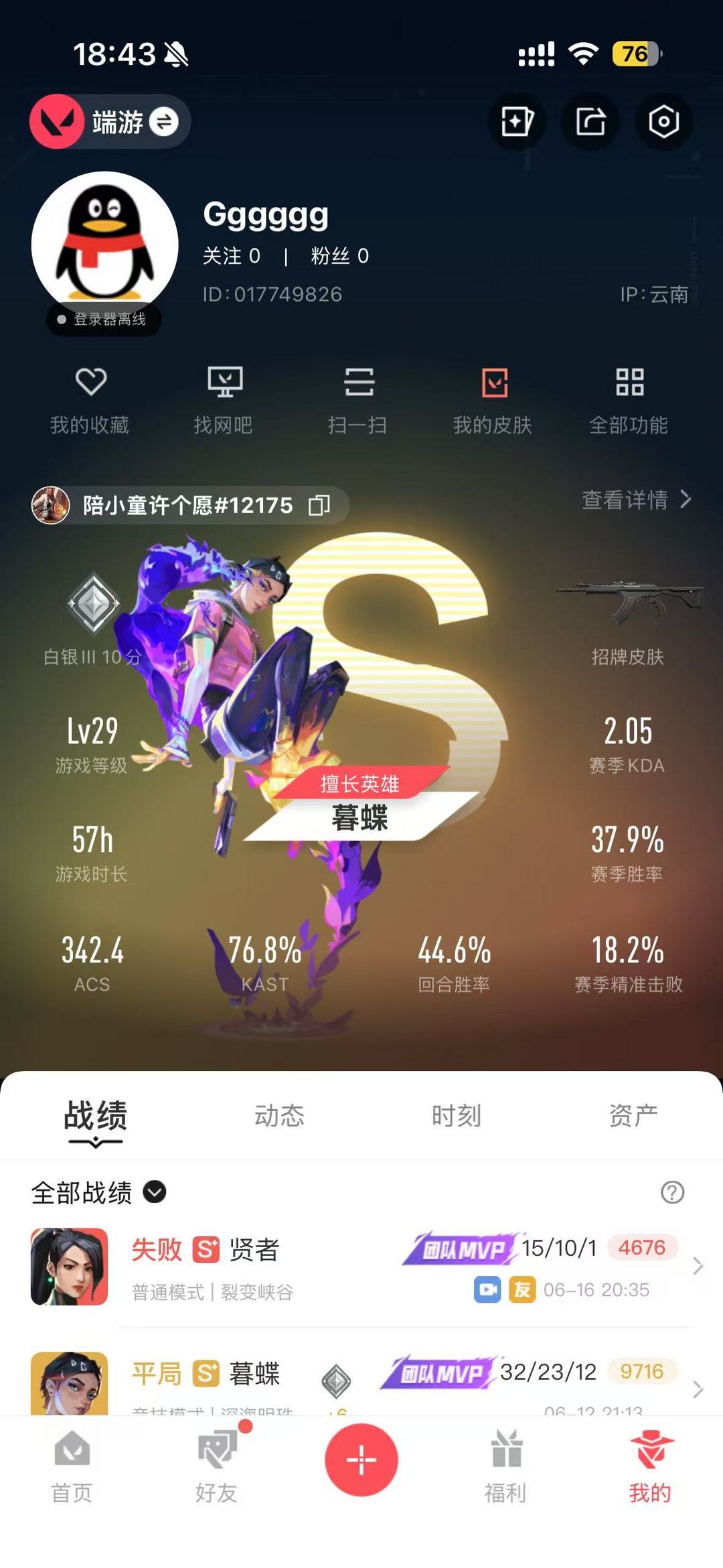Tap the red plus button
Viewport: 723px width, 1568px height.
click(x=361, y=1459)
